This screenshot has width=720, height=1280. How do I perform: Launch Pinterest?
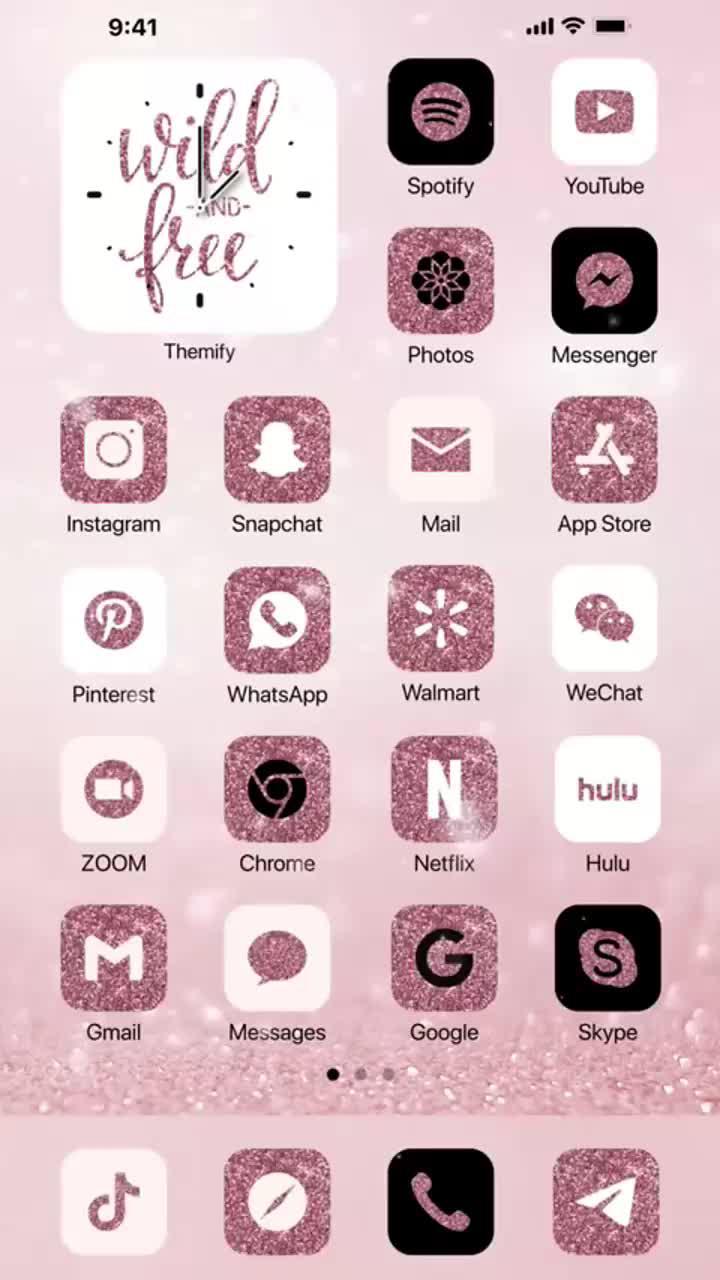[x=113, y=620]
